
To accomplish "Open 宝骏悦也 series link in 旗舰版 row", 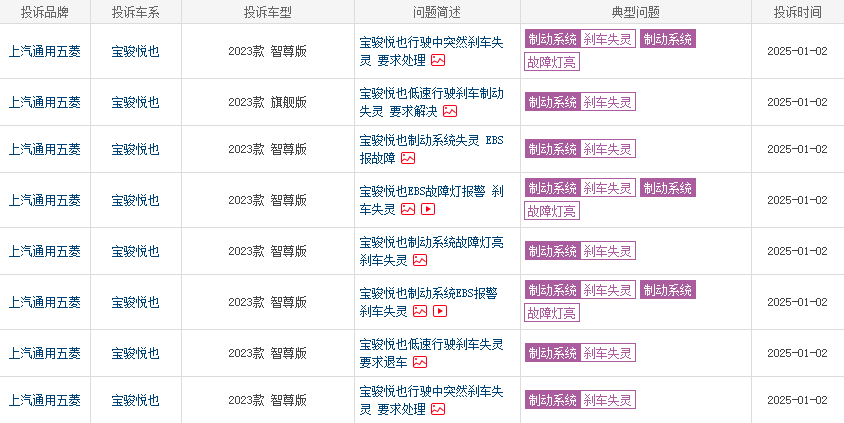I will point(135,102).
